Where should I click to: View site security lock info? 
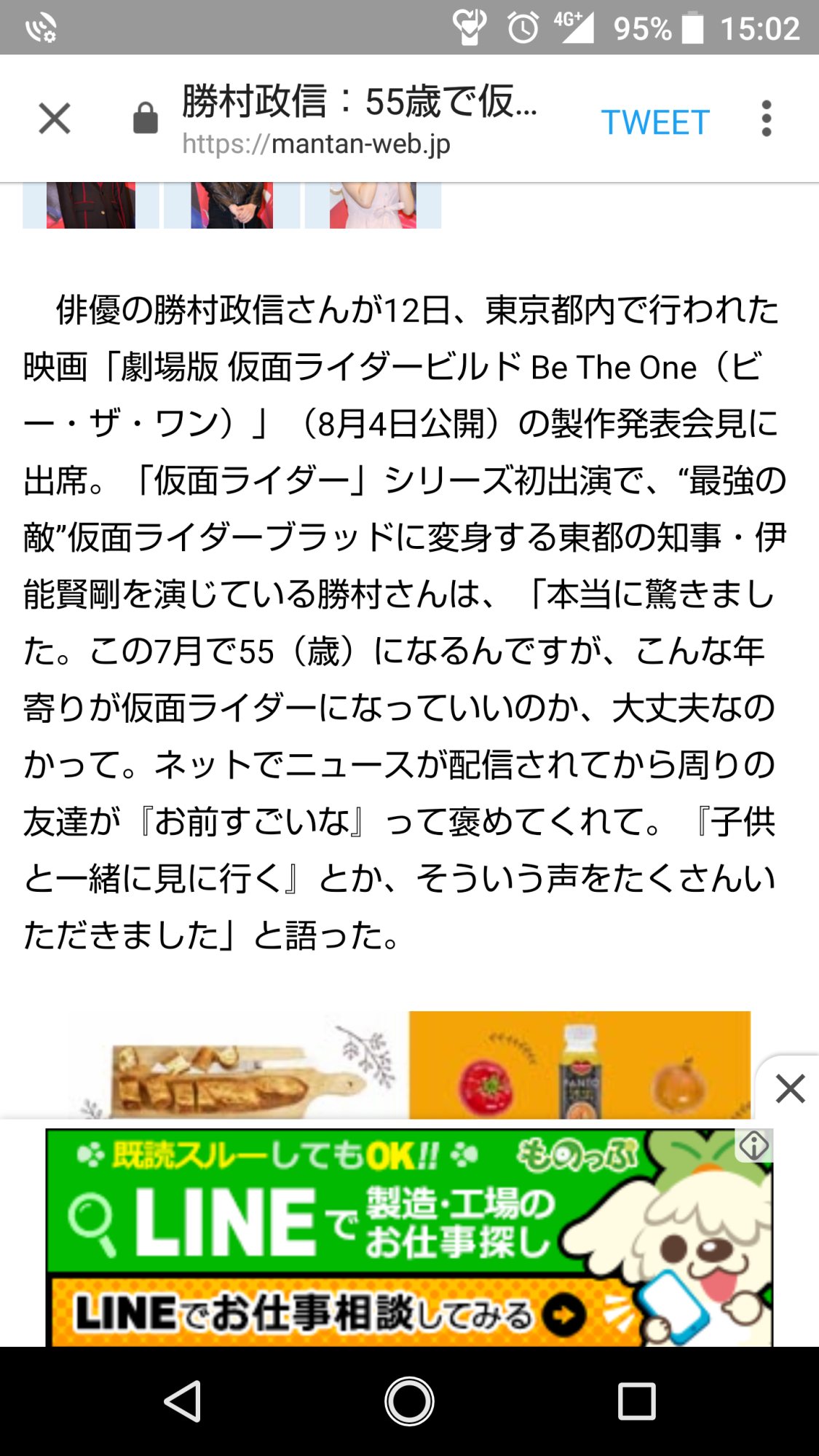(x=146, y=118)
